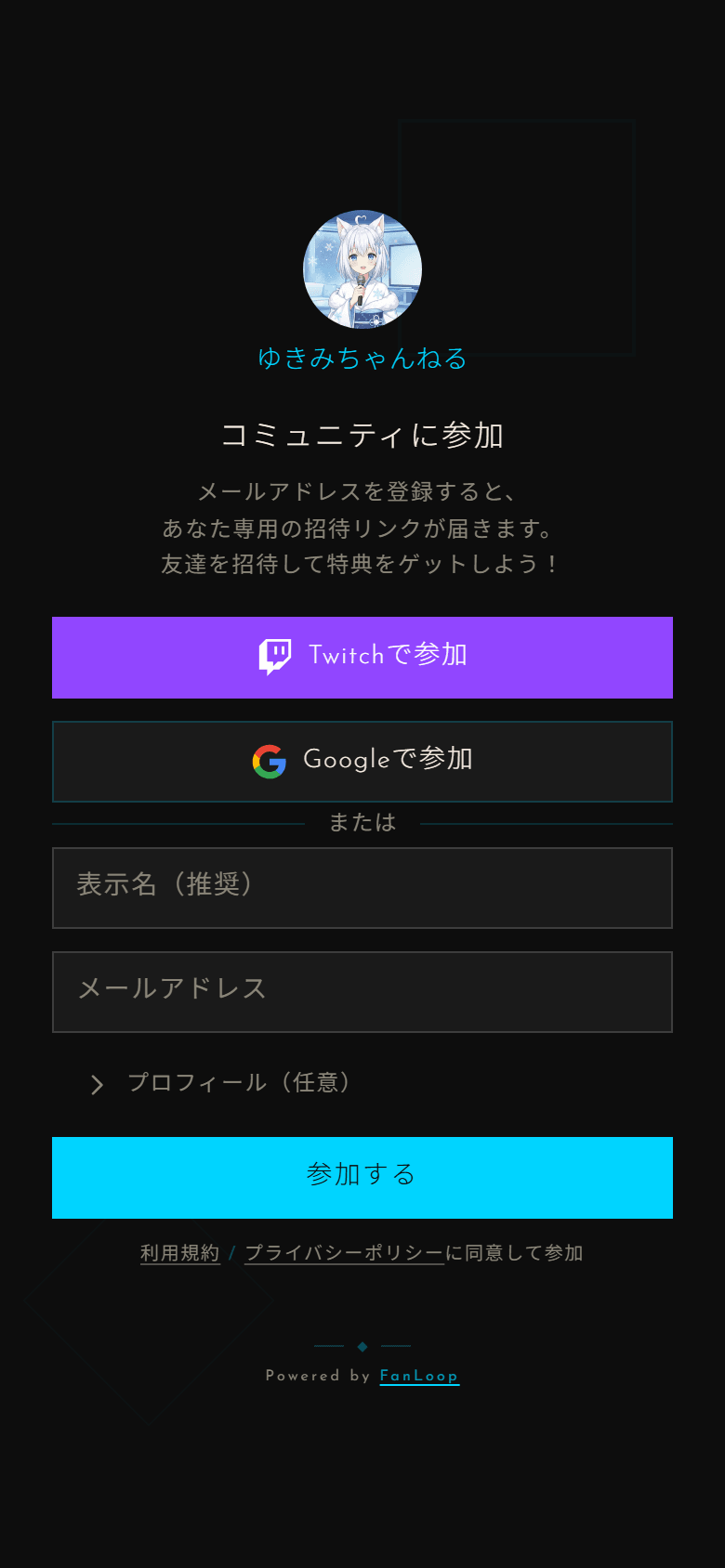Click the FanLoop link in the footer
The image size is (725, 1568).
419,1376
